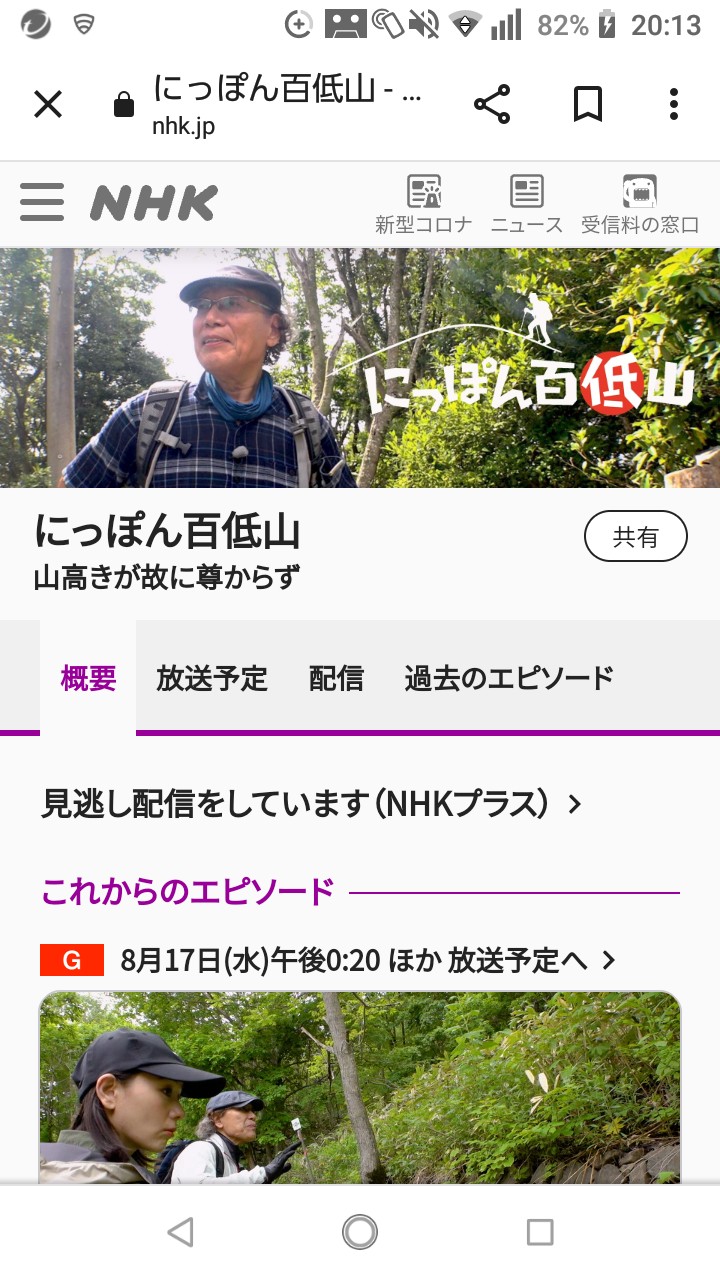
Task: Select the 配信 tab
Action: click(335, 677)
